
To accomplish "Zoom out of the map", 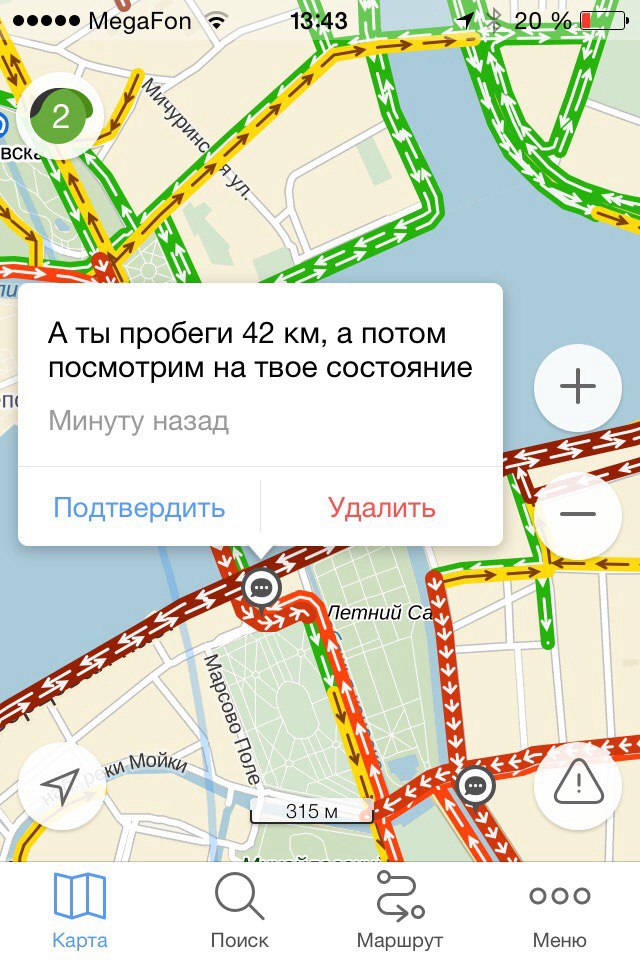I will coord(578,514).
